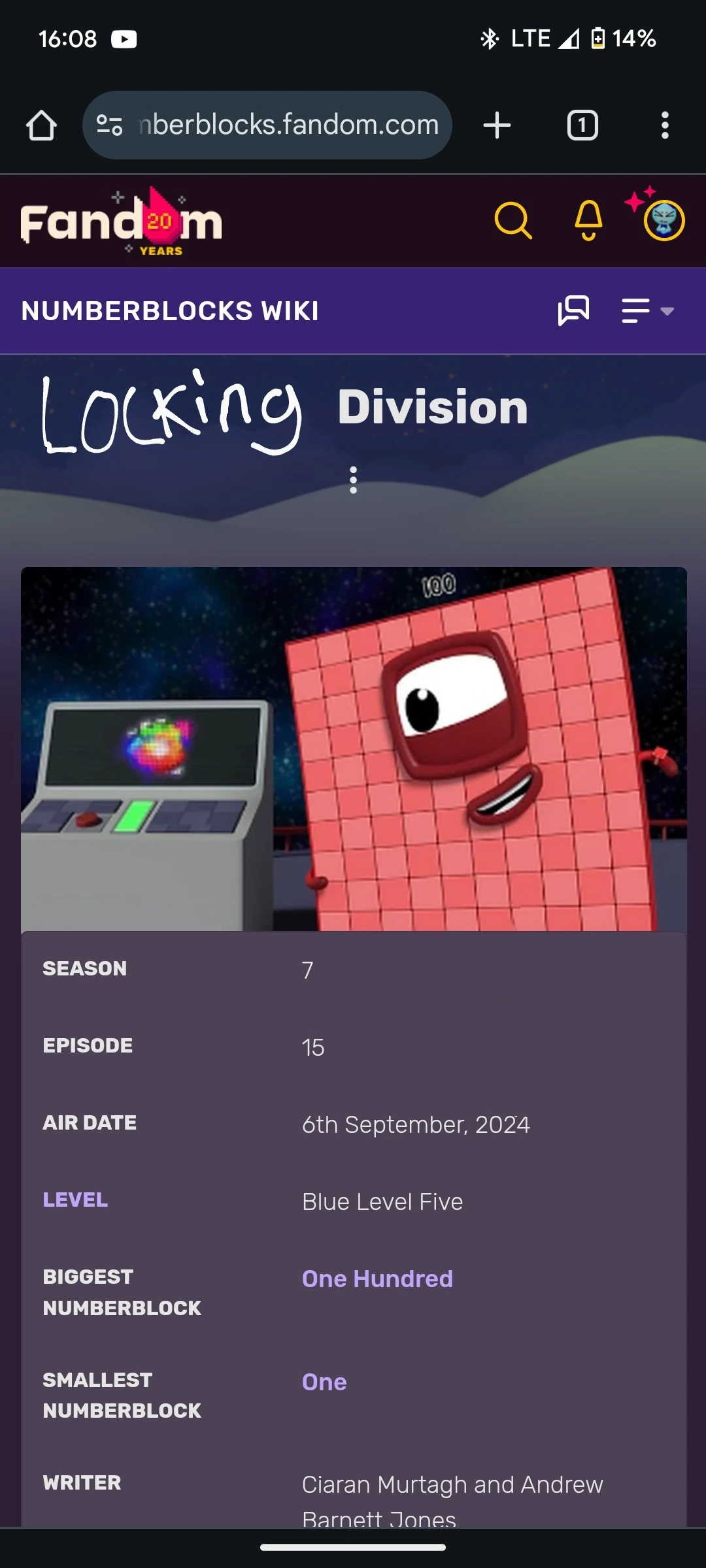Screen dimensions: 706x1568
Task: Expand the wiki navigation menu
Action: click(647, 310)
